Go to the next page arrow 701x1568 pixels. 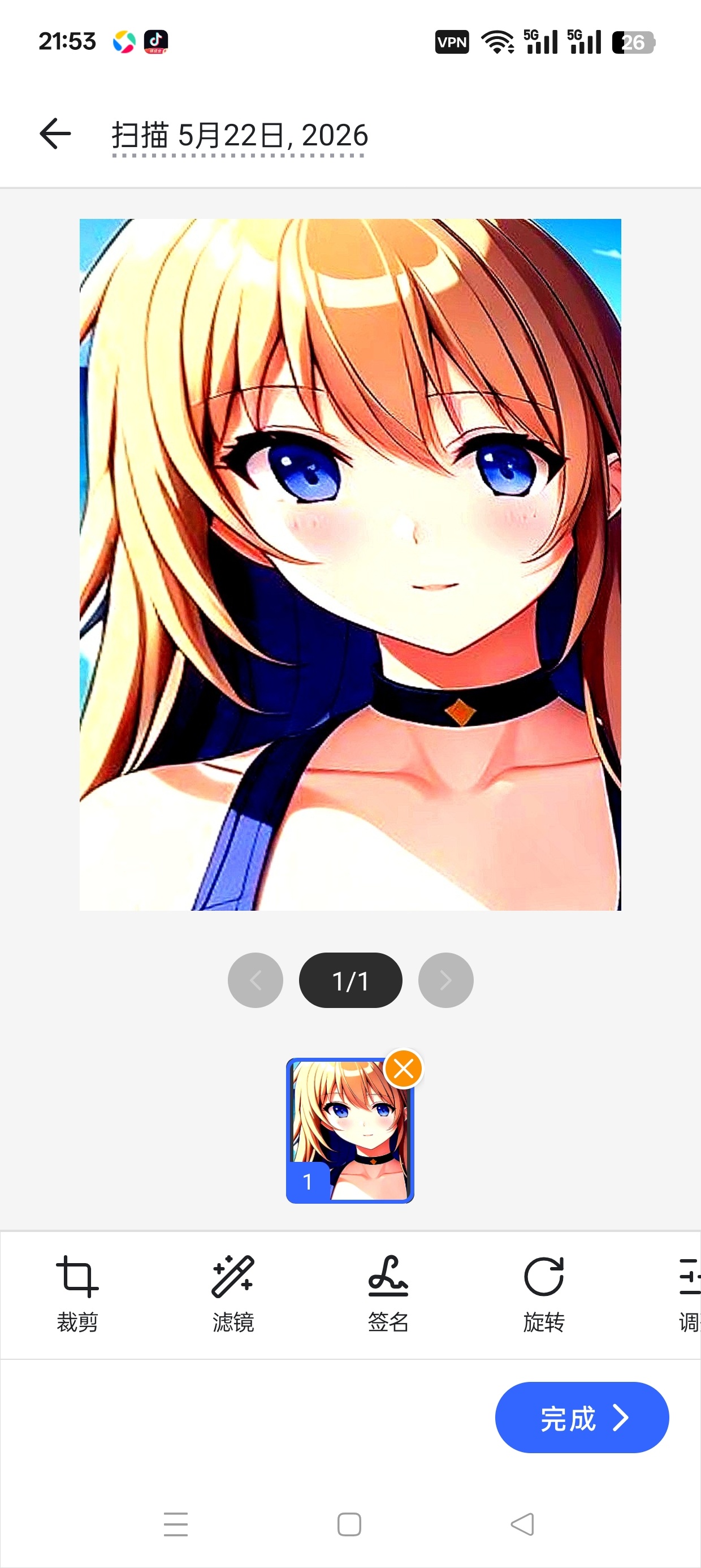point(445,980)
